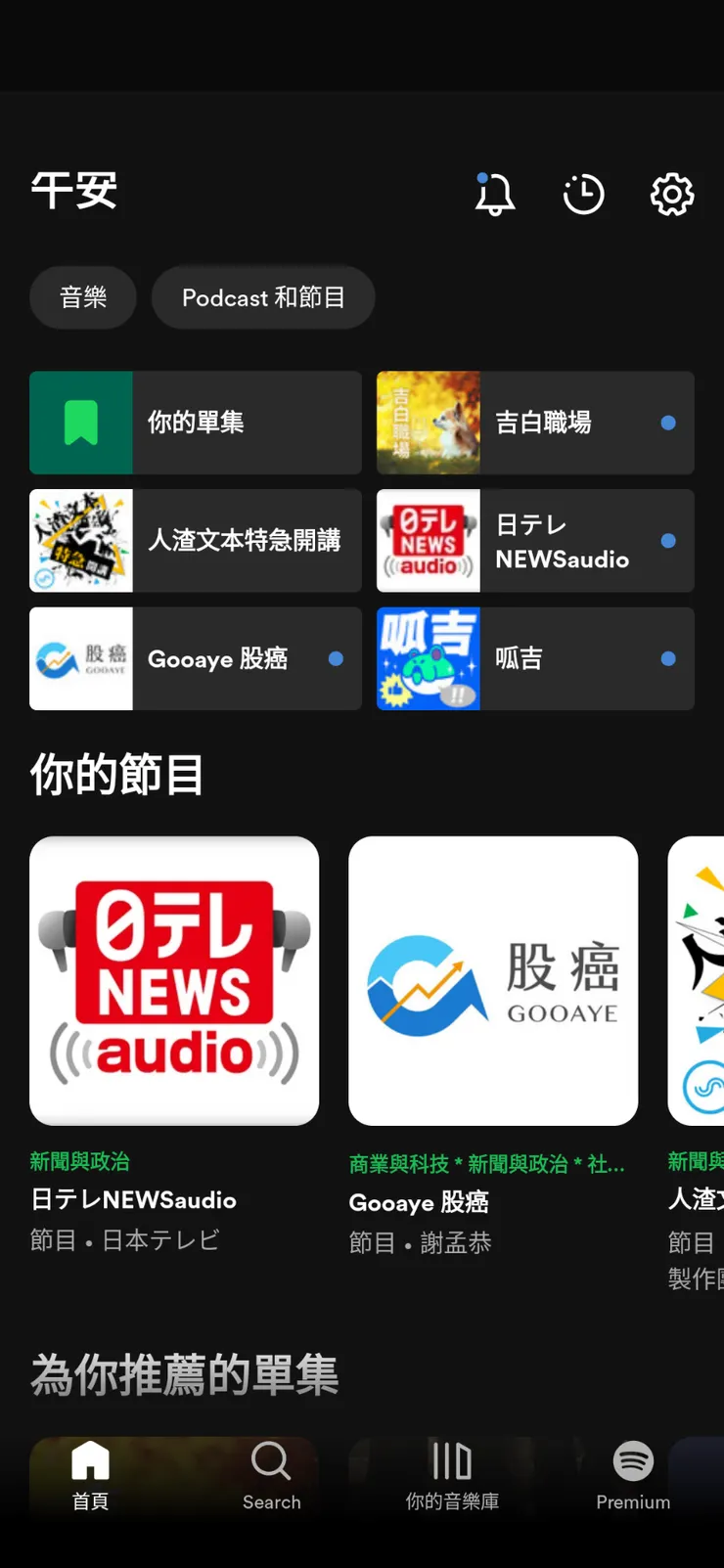Screen dimensions: 724x1568
Task: Open the Gooaye 股癌 shortcut tile
Action: pyautogui.click(x=195, y=658)
